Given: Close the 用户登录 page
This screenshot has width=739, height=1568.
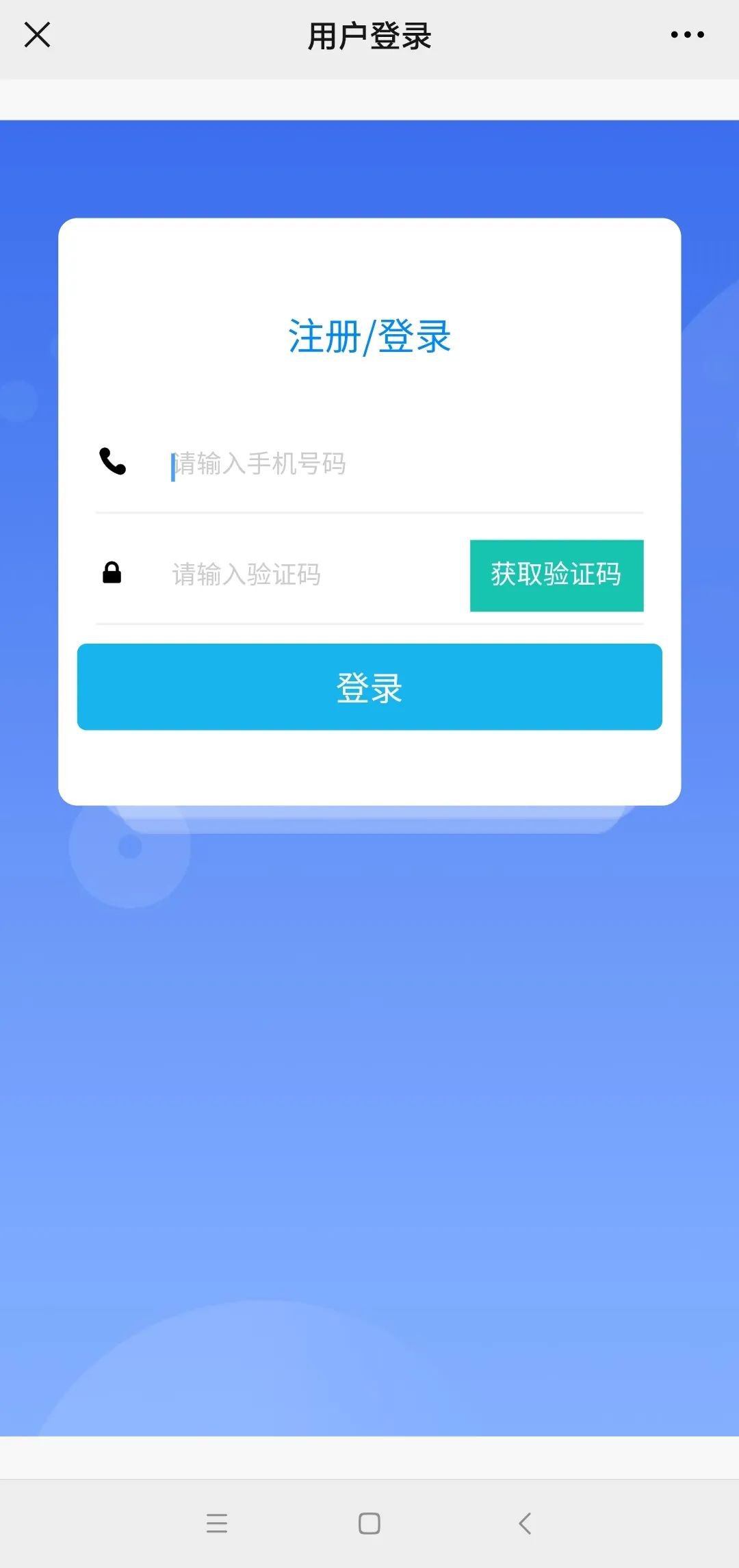Looking at the screenshot, I should (37, 35).
